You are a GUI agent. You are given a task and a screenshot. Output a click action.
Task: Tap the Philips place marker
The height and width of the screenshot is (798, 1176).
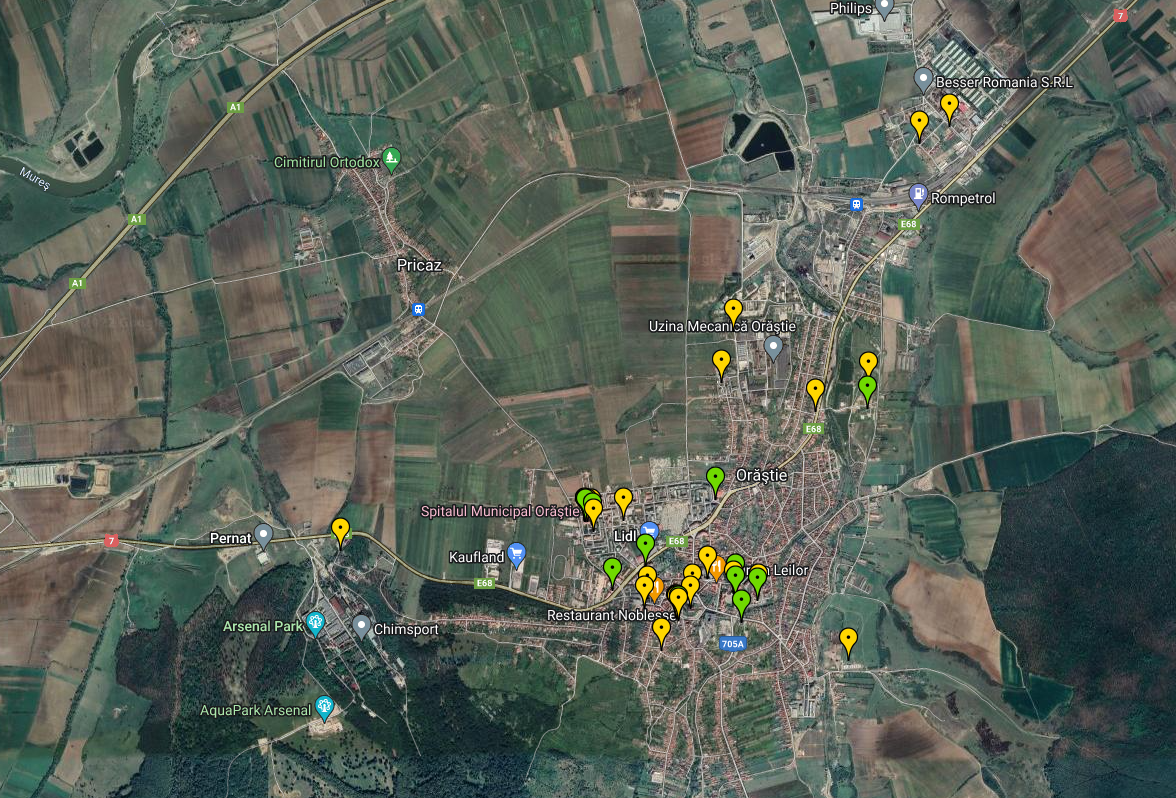coord(884,6)
